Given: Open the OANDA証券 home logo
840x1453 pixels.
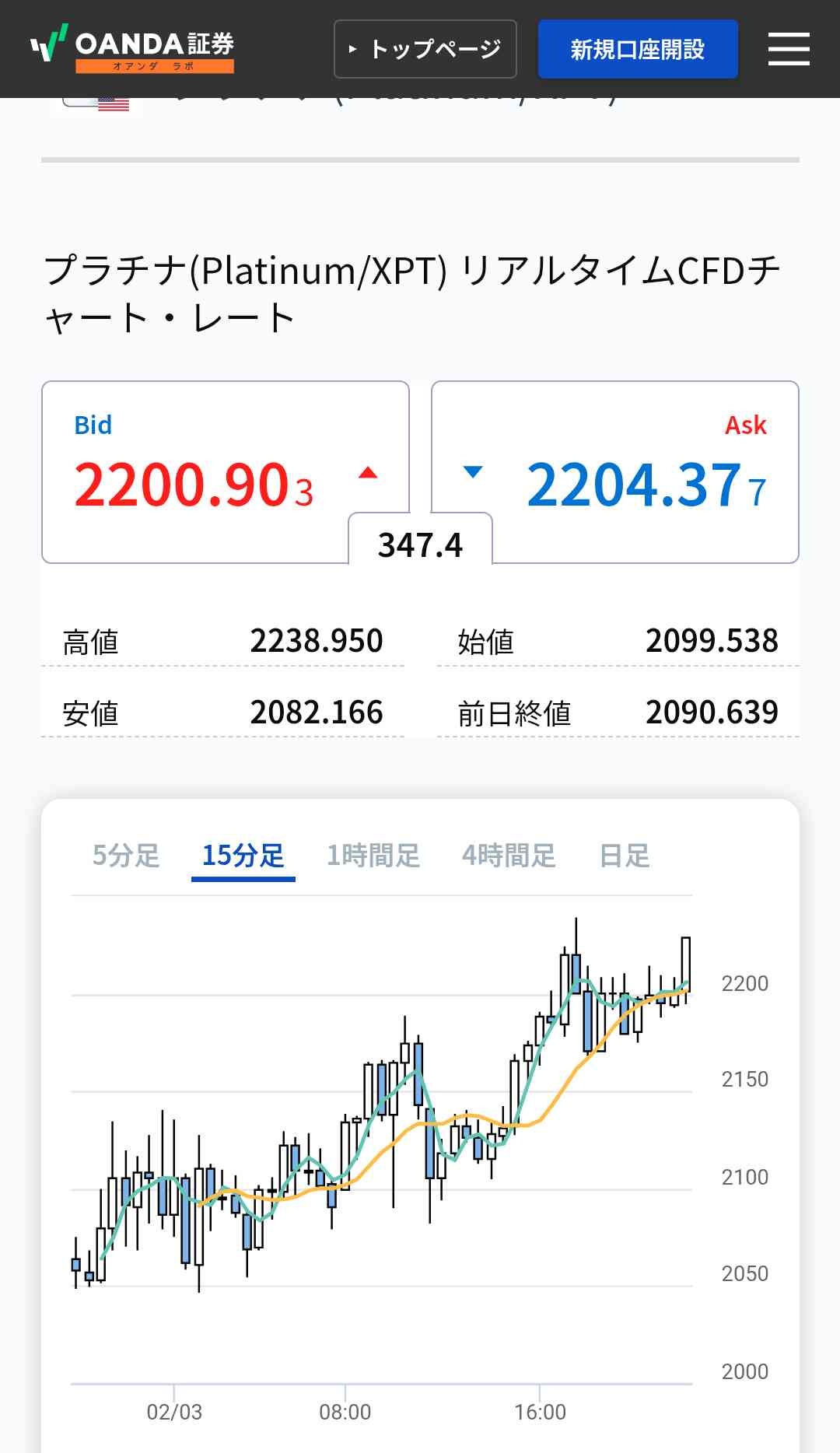Looking at the screenshot, I should tap(132, 49).
